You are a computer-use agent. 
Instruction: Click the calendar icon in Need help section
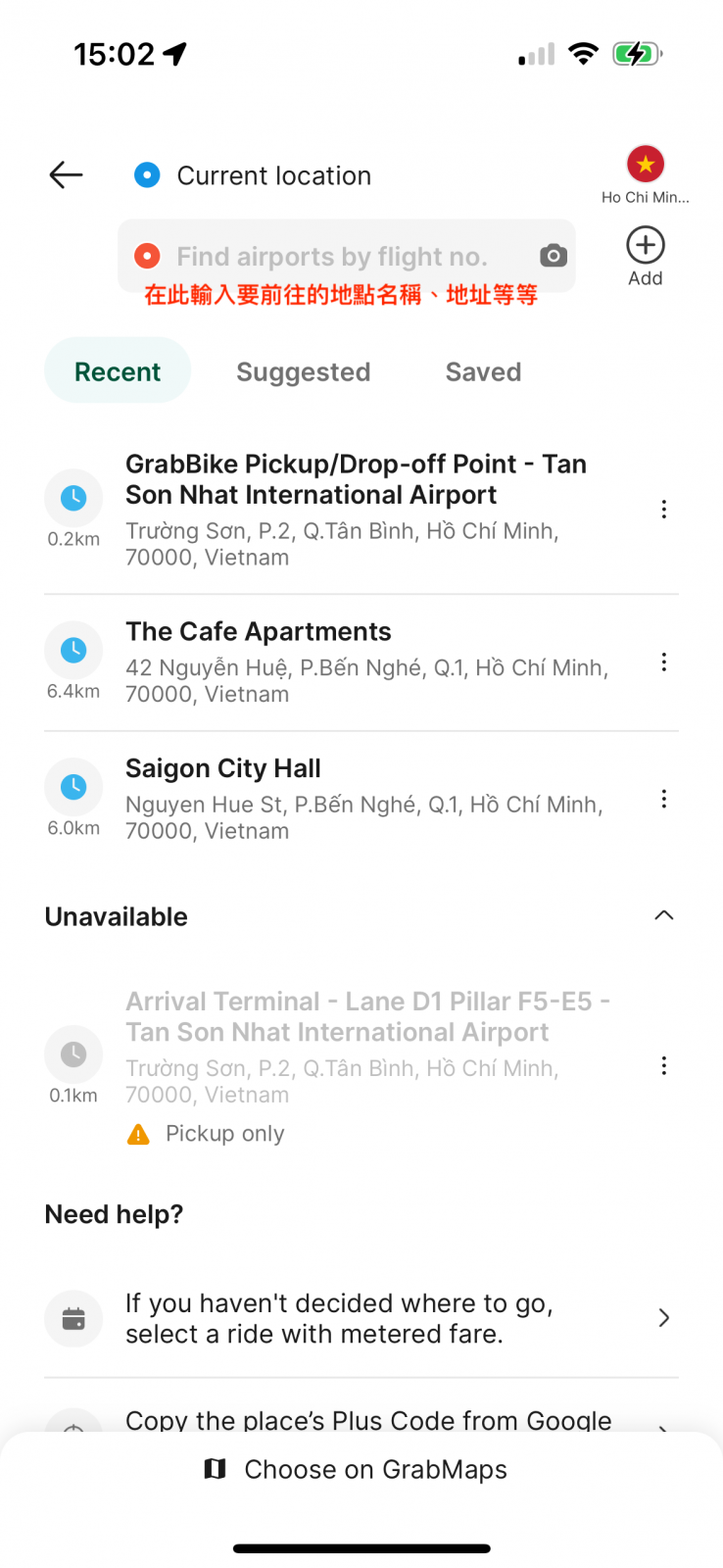[x=73, y=1318]
